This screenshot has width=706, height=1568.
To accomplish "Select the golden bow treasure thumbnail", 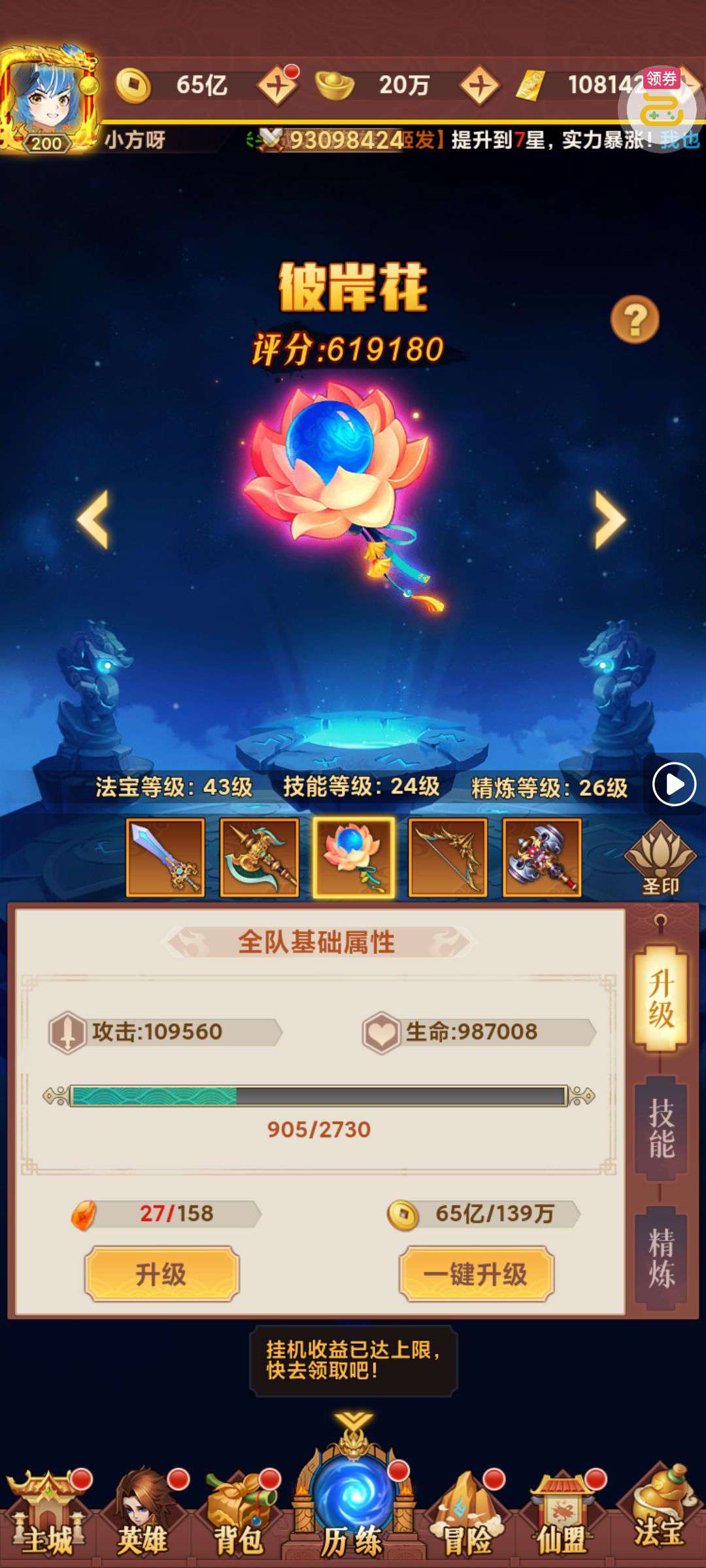I will [448, 857].
